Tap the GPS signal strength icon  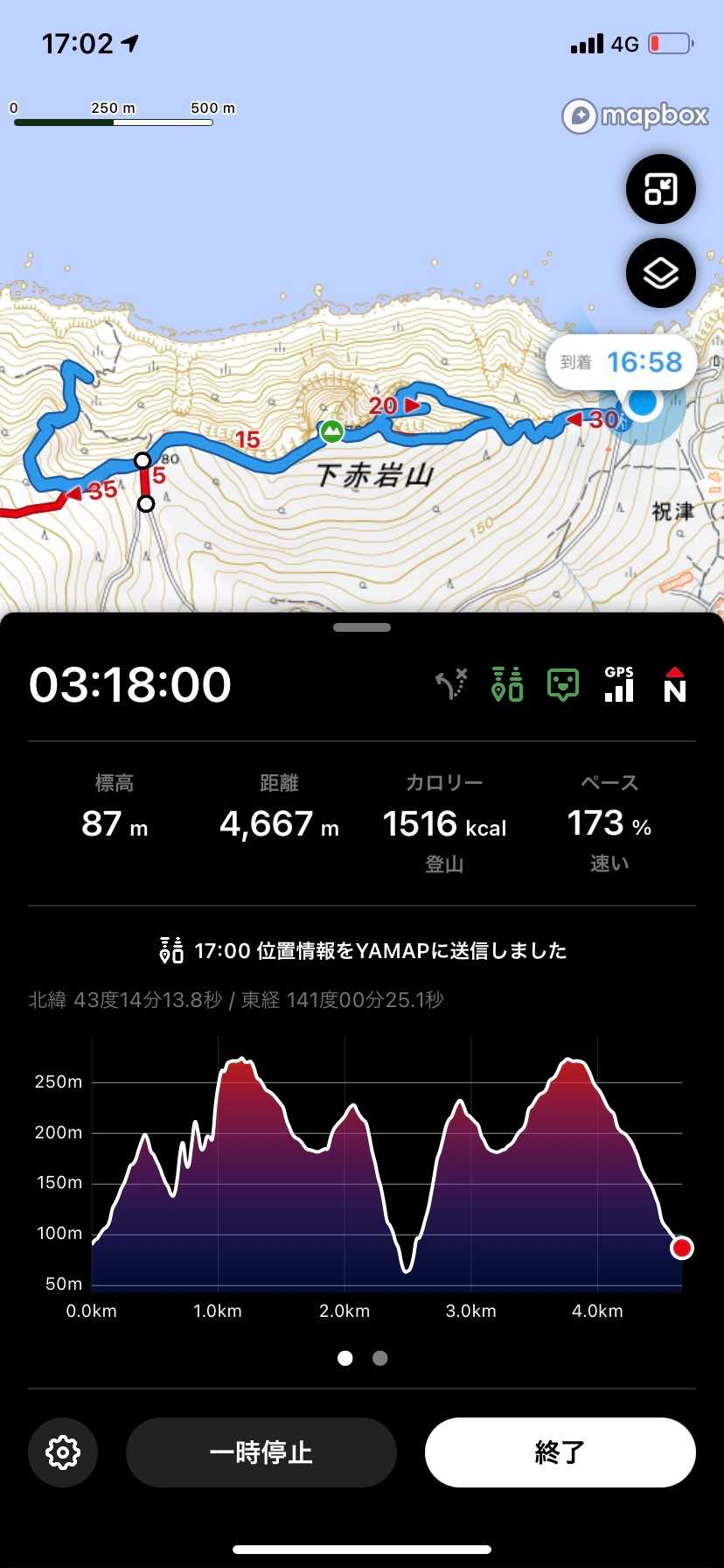(619, 684)
